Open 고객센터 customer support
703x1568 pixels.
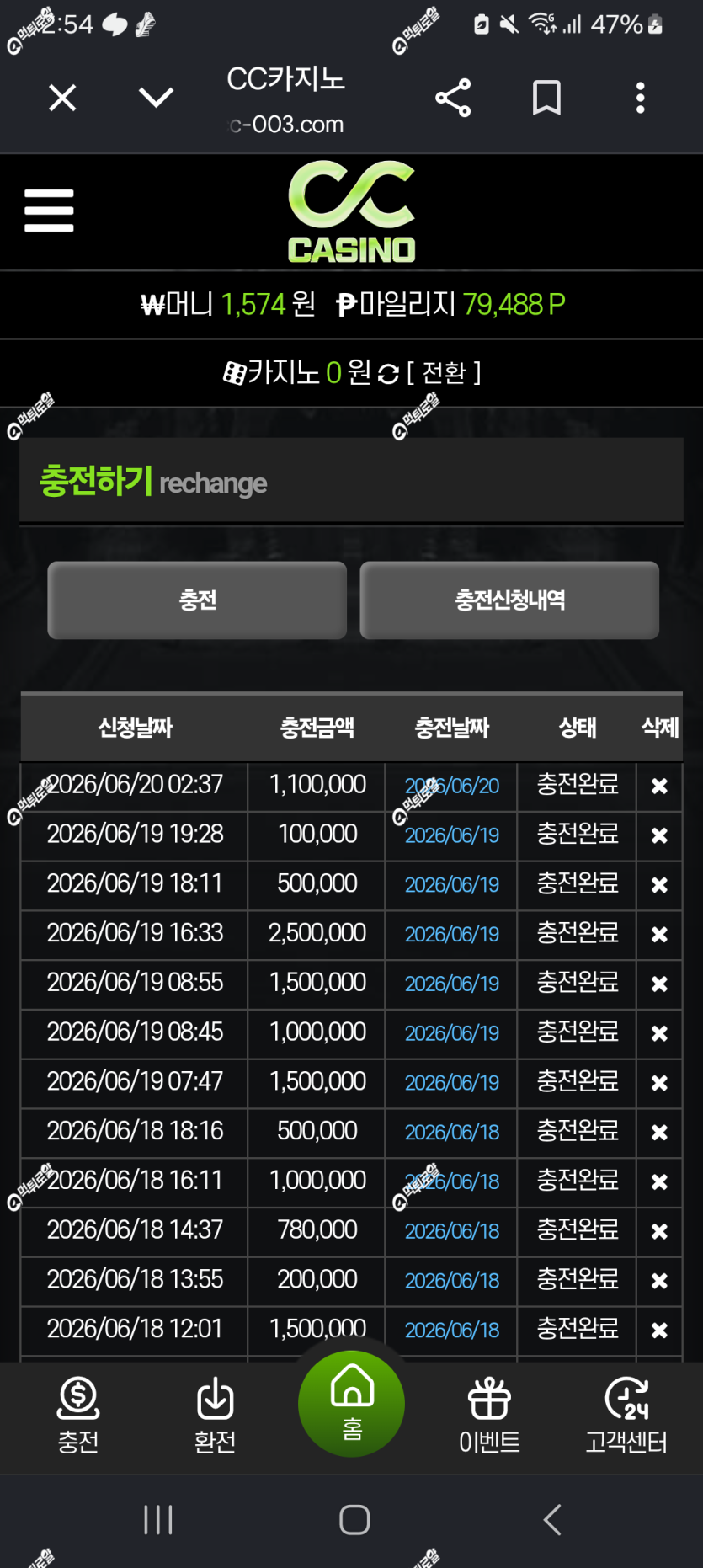coord(626,1416)
